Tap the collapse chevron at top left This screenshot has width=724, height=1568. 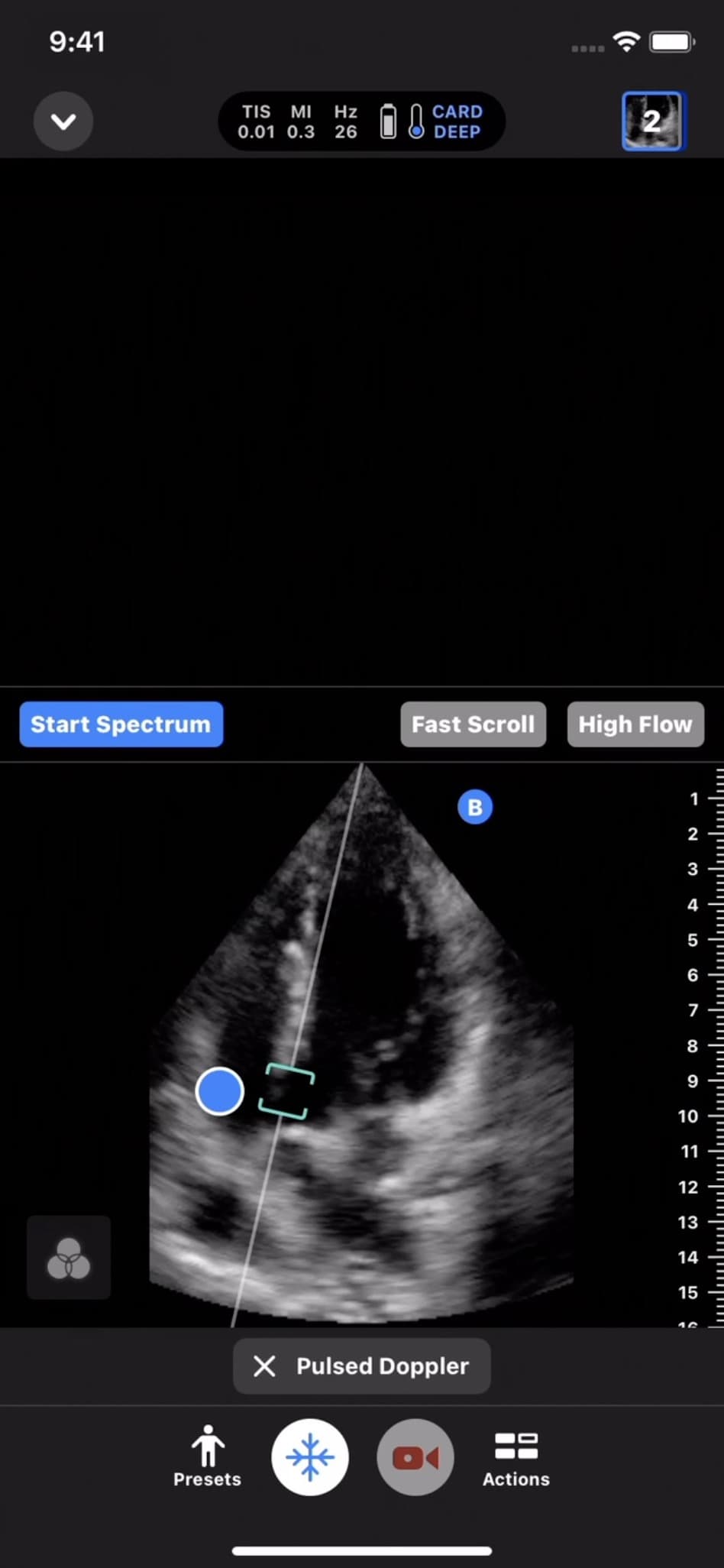coord(63,121)
